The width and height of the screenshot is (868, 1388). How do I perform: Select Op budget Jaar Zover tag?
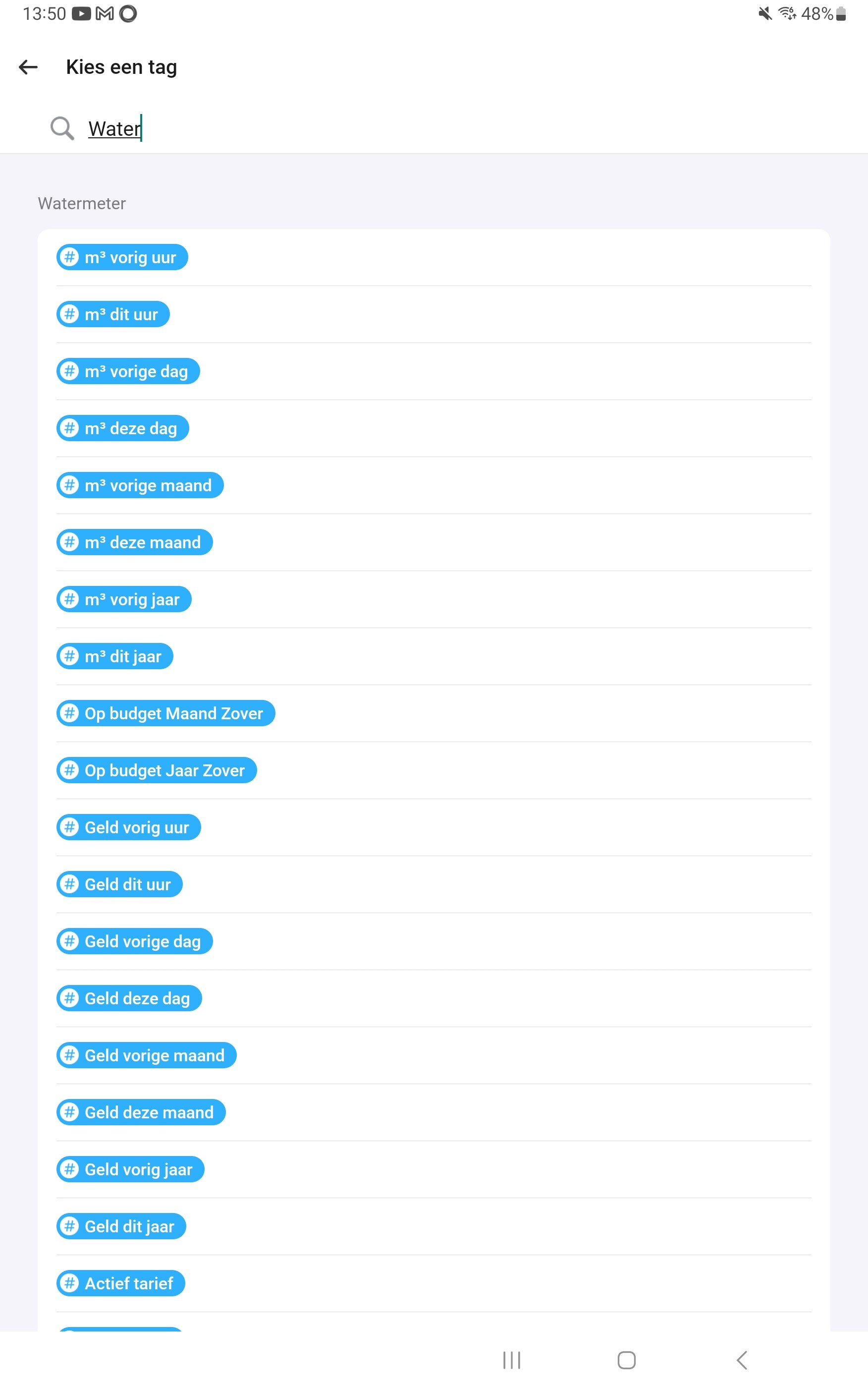157,770
